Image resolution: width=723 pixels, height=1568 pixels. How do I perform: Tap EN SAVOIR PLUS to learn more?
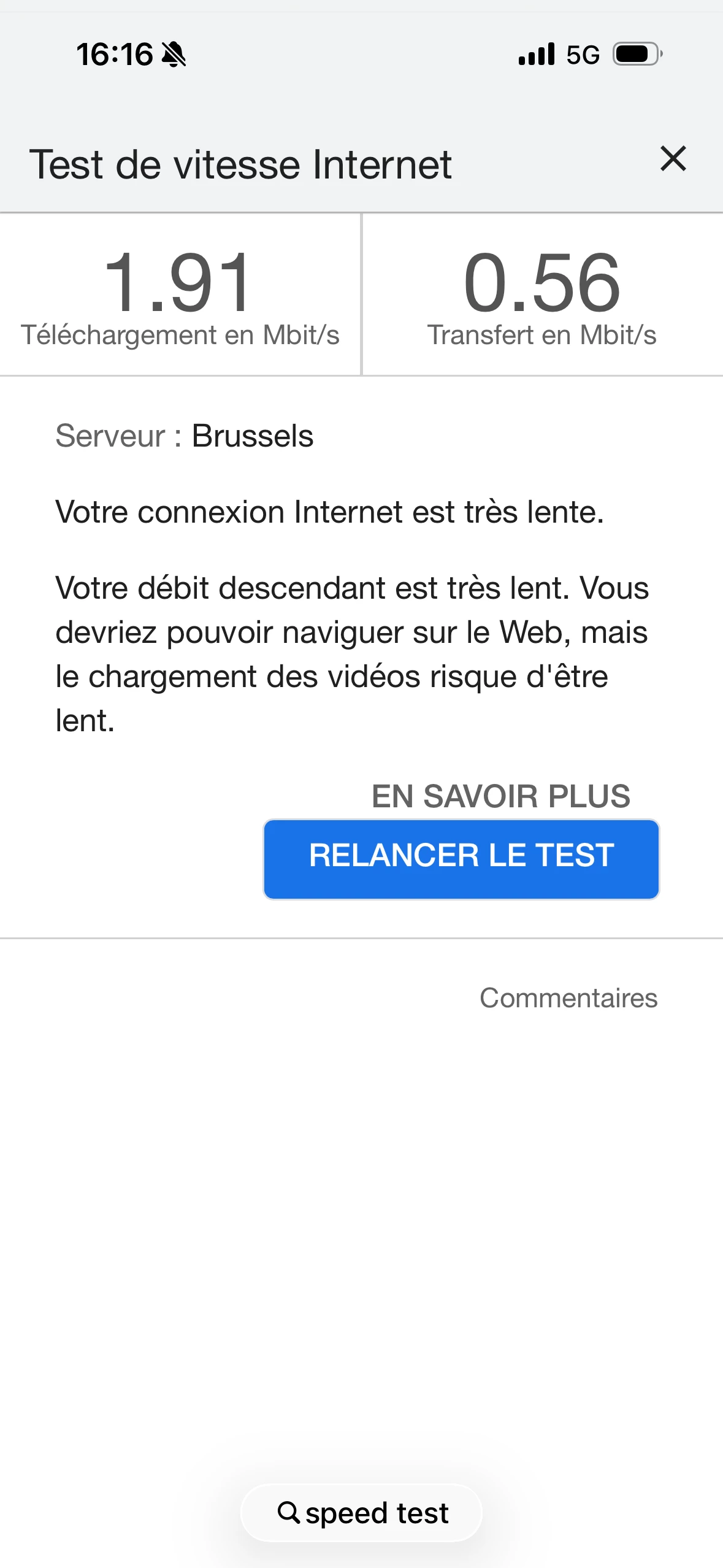click(500, 796)
